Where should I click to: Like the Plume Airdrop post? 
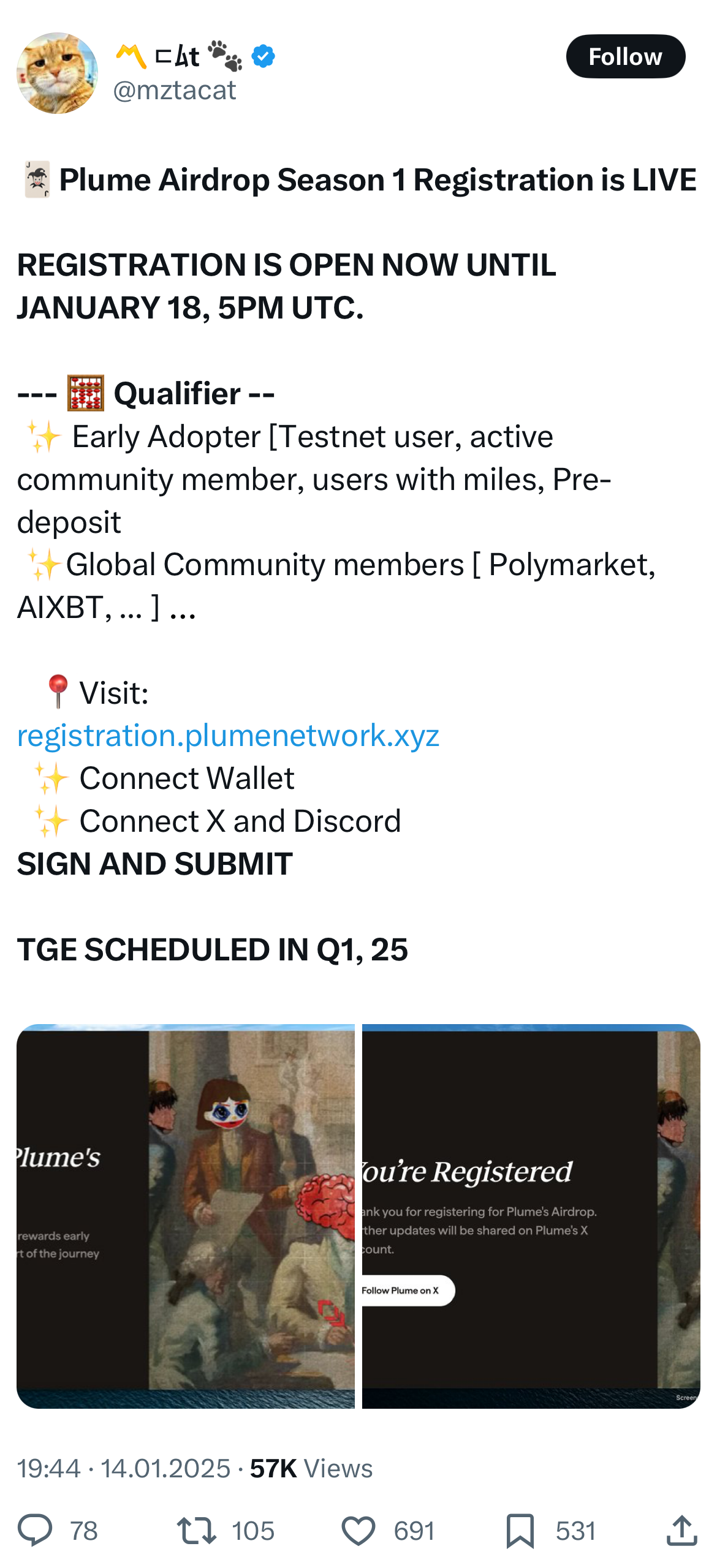click(x=358, y=1530)
